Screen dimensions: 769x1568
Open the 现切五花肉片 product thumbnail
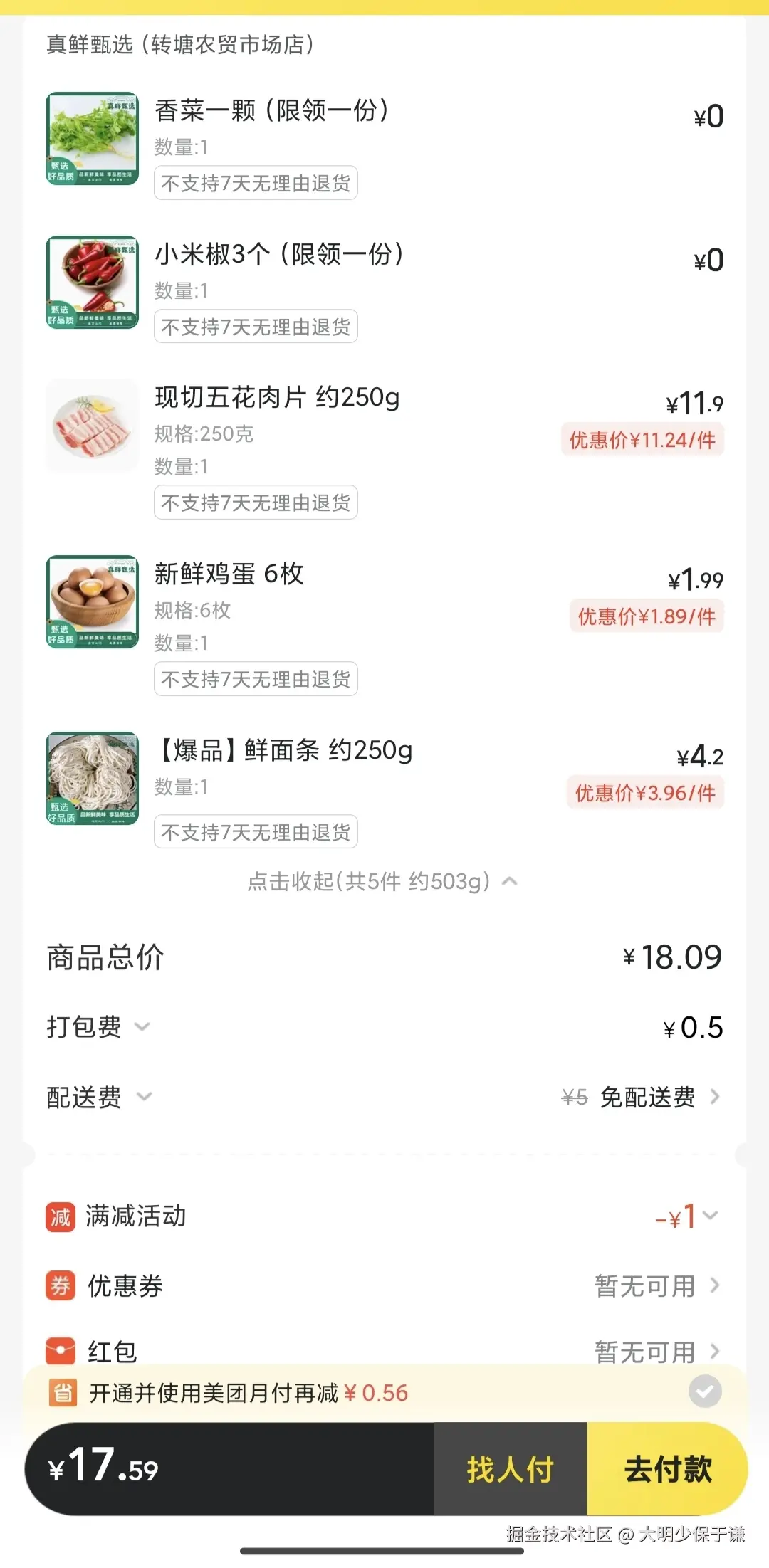click(93, 426)
